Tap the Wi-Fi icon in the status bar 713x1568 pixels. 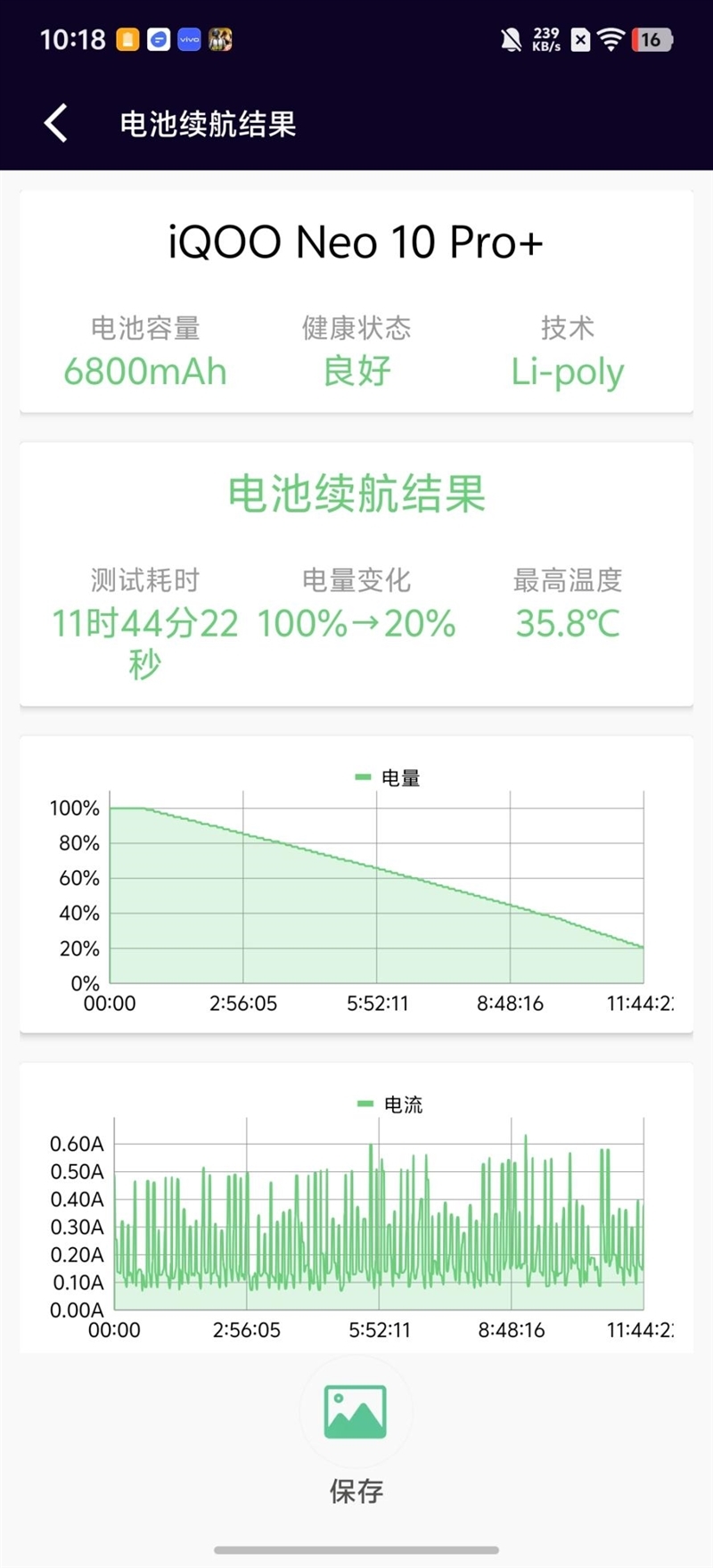tap(611, 39)
